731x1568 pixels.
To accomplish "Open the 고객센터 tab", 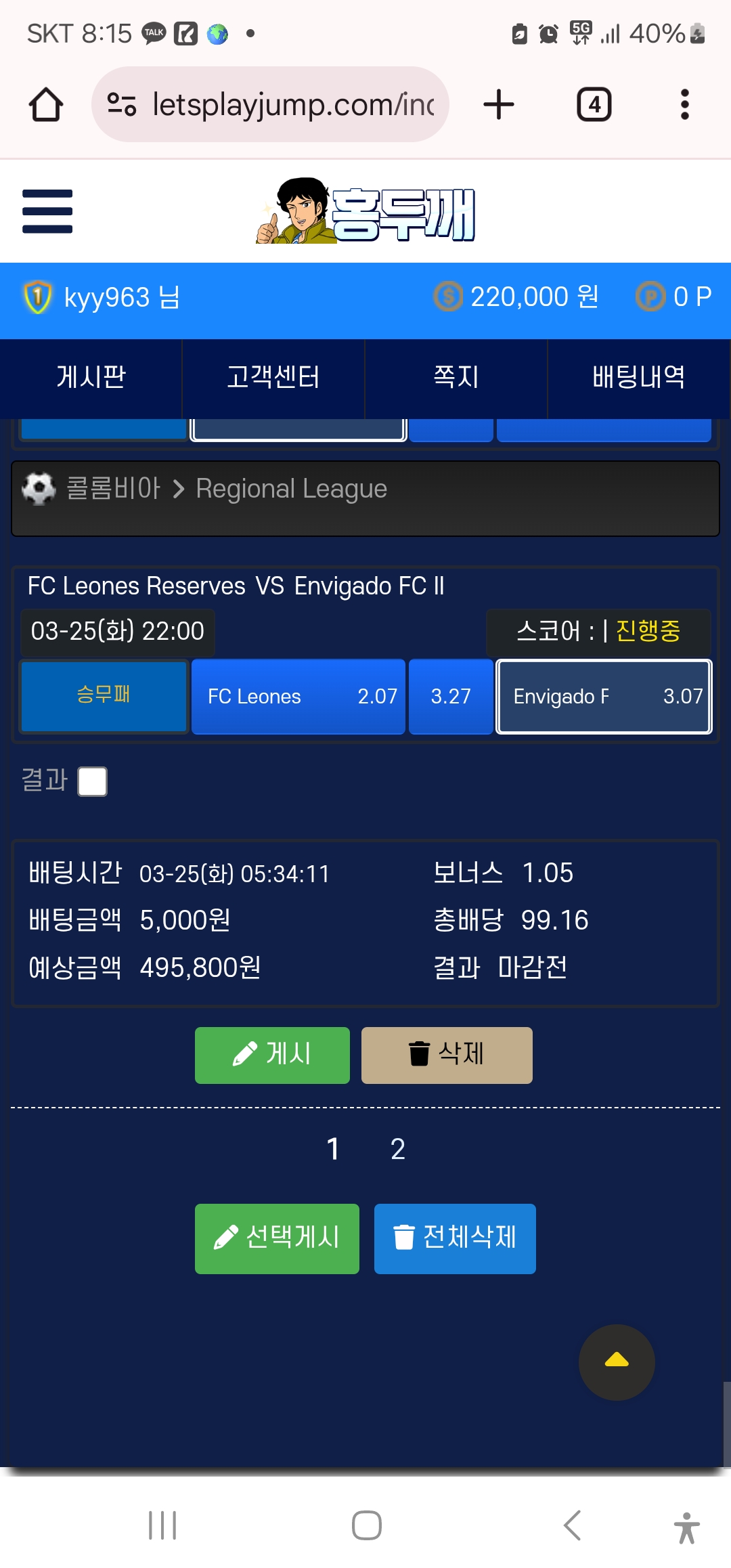I will (273, 377).
